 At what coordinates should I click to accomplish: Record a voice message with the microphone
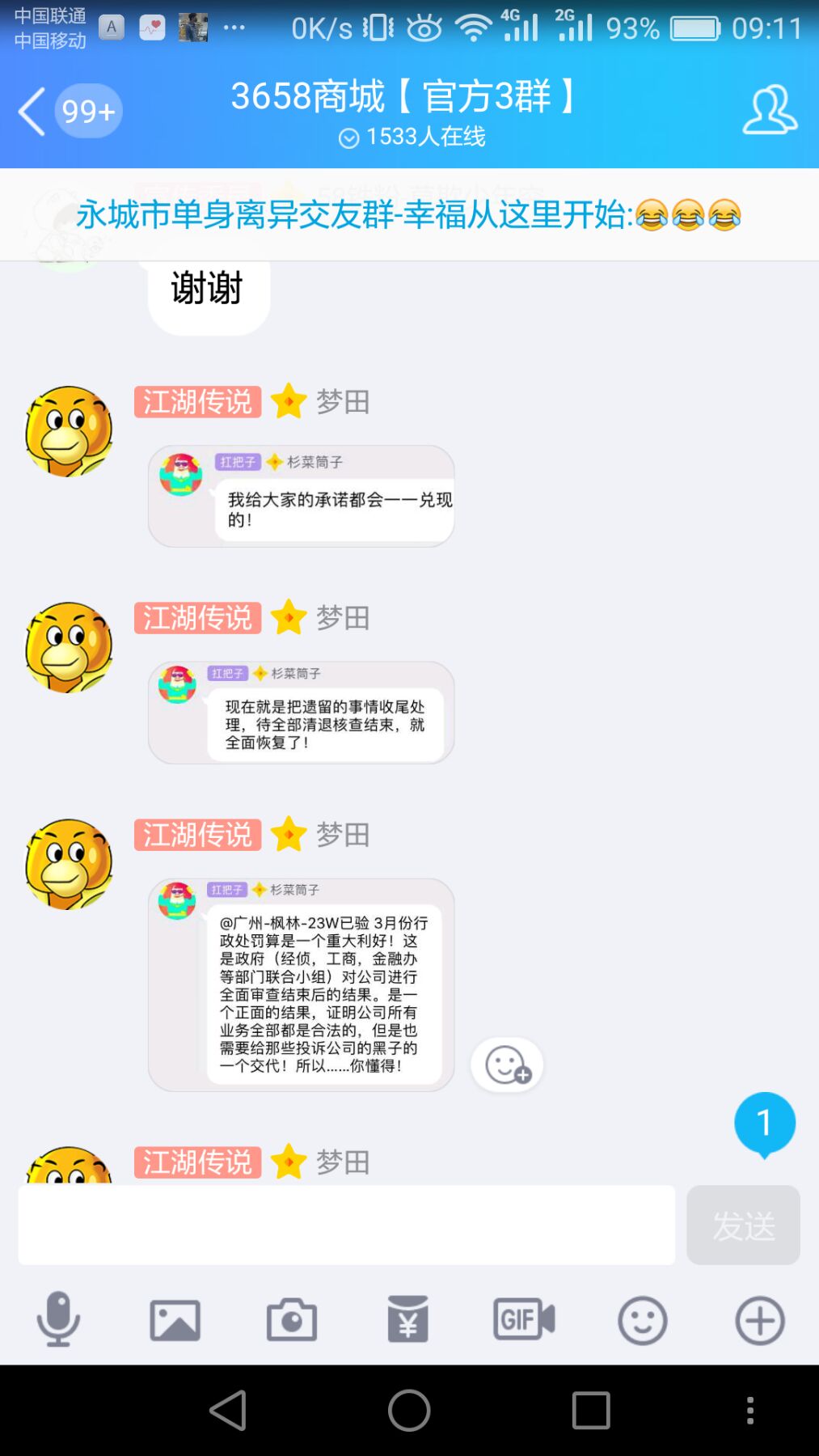tap(58, 1320)
